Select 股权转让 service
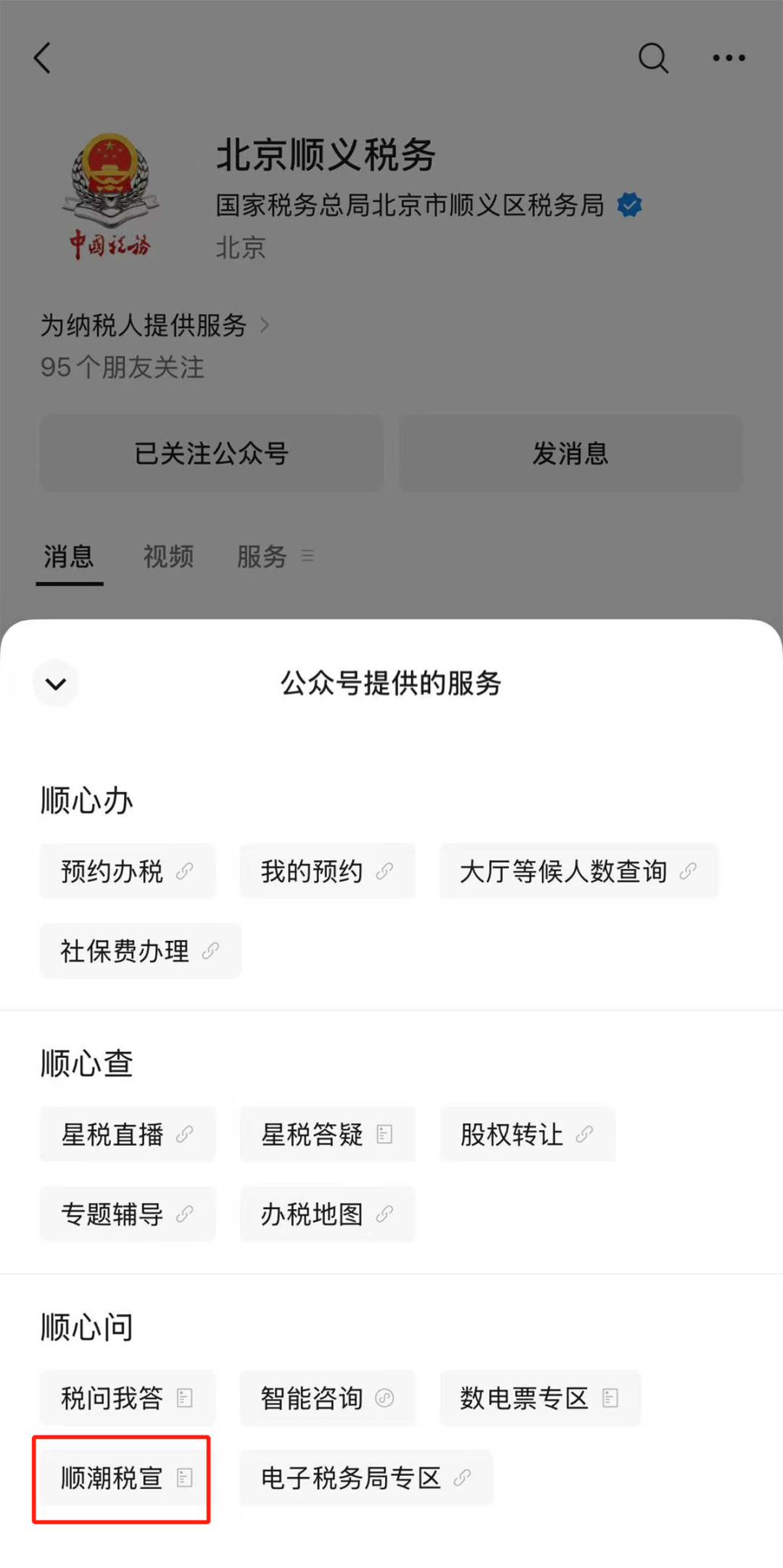Screen dimensions: 783x1568 pos(527,1134)
